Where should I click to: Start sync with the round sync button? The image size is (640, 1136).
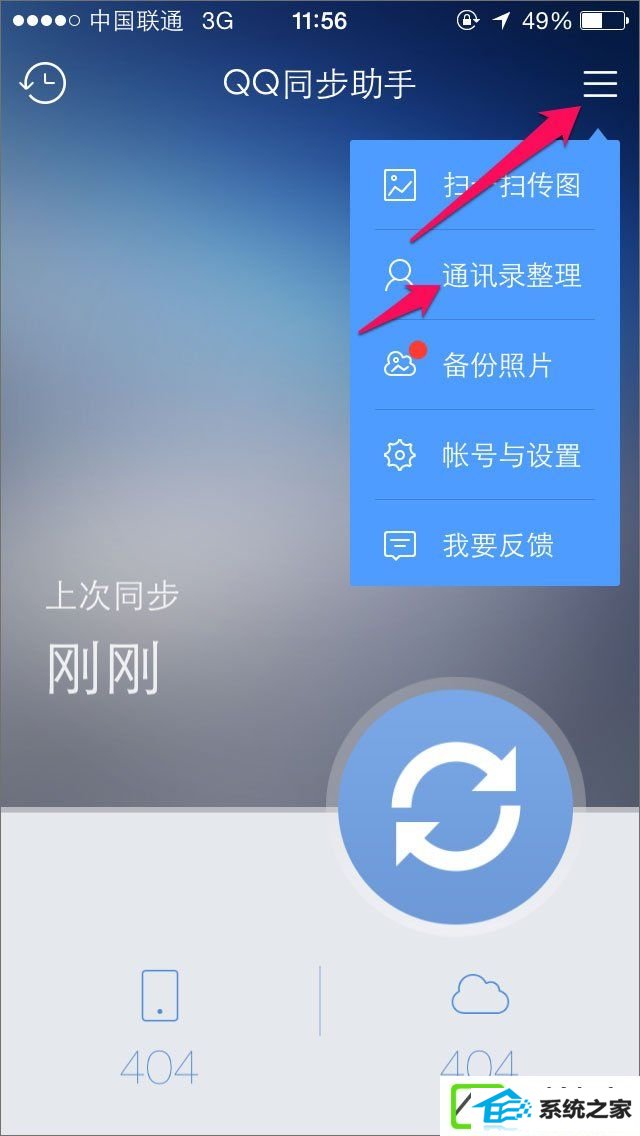[456, 808]
